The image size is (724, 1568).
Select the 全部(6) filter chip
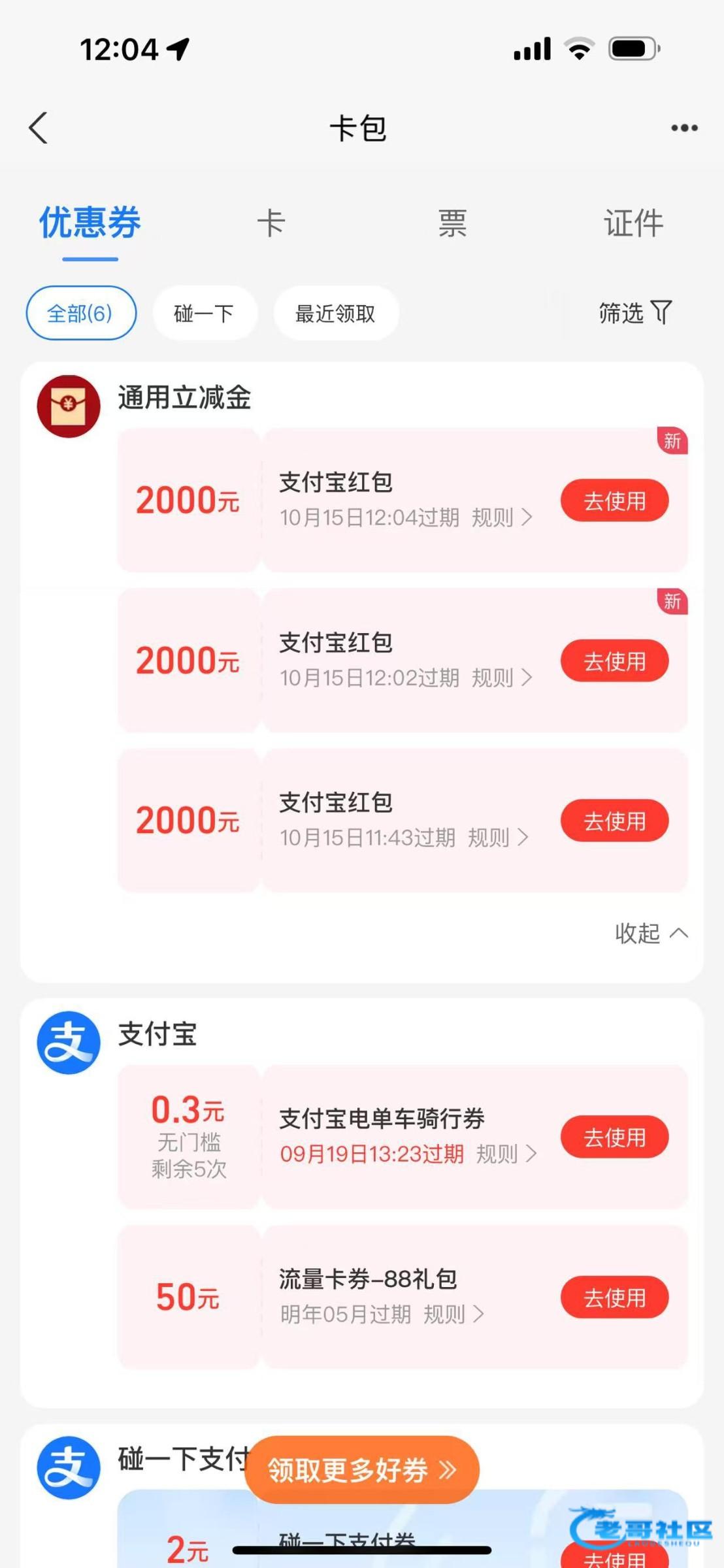pos(81,313)
